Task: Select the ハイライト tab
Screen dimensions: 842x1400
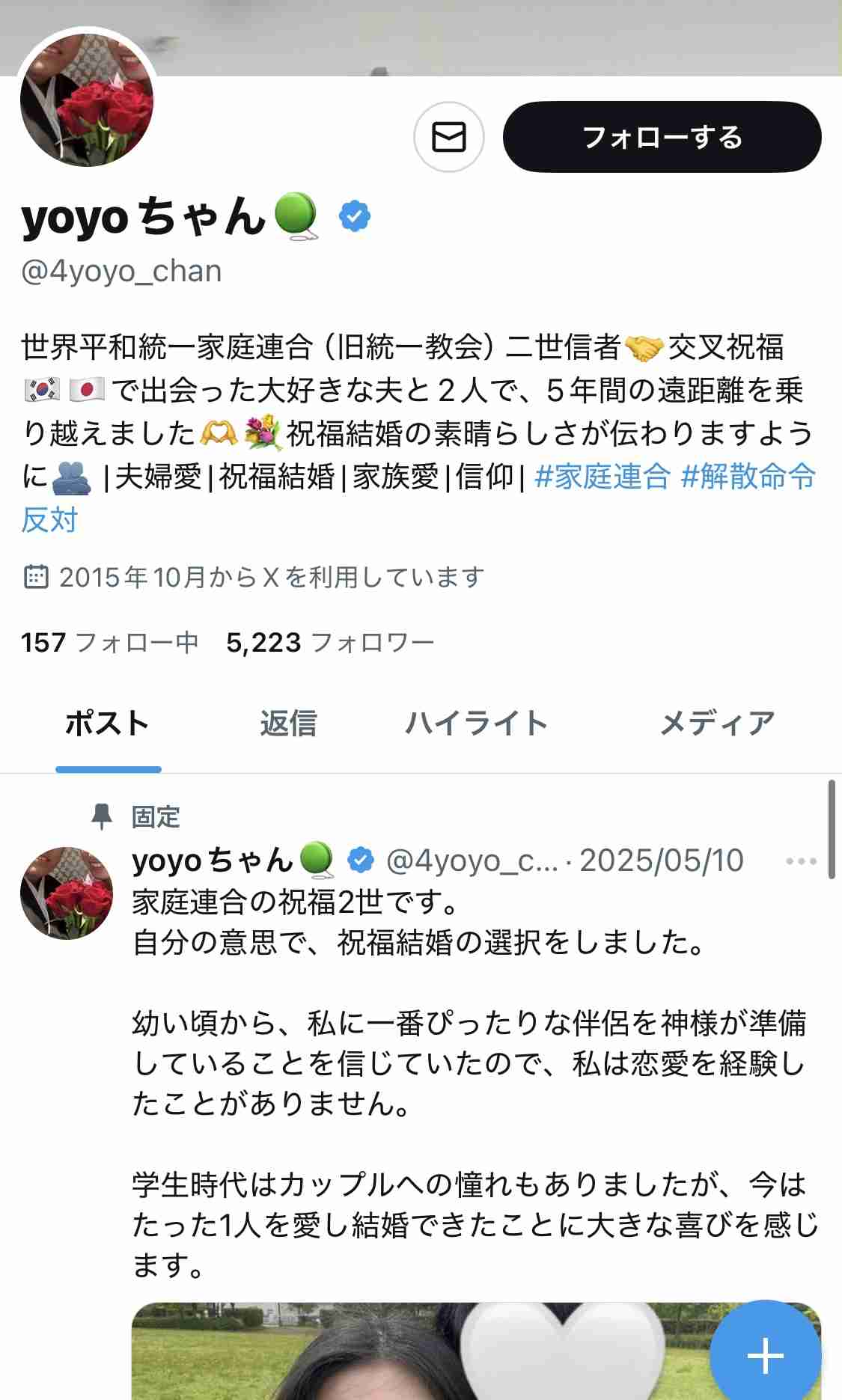Action: (476, 722)
